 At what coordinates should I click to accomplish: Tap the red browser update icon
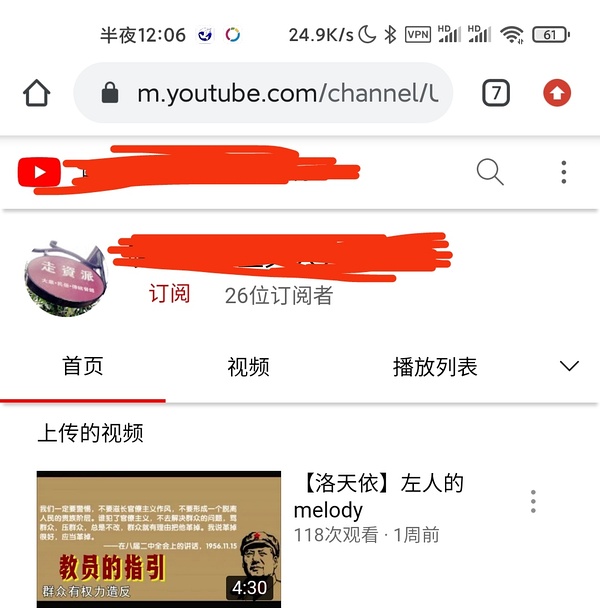[557, 93]
